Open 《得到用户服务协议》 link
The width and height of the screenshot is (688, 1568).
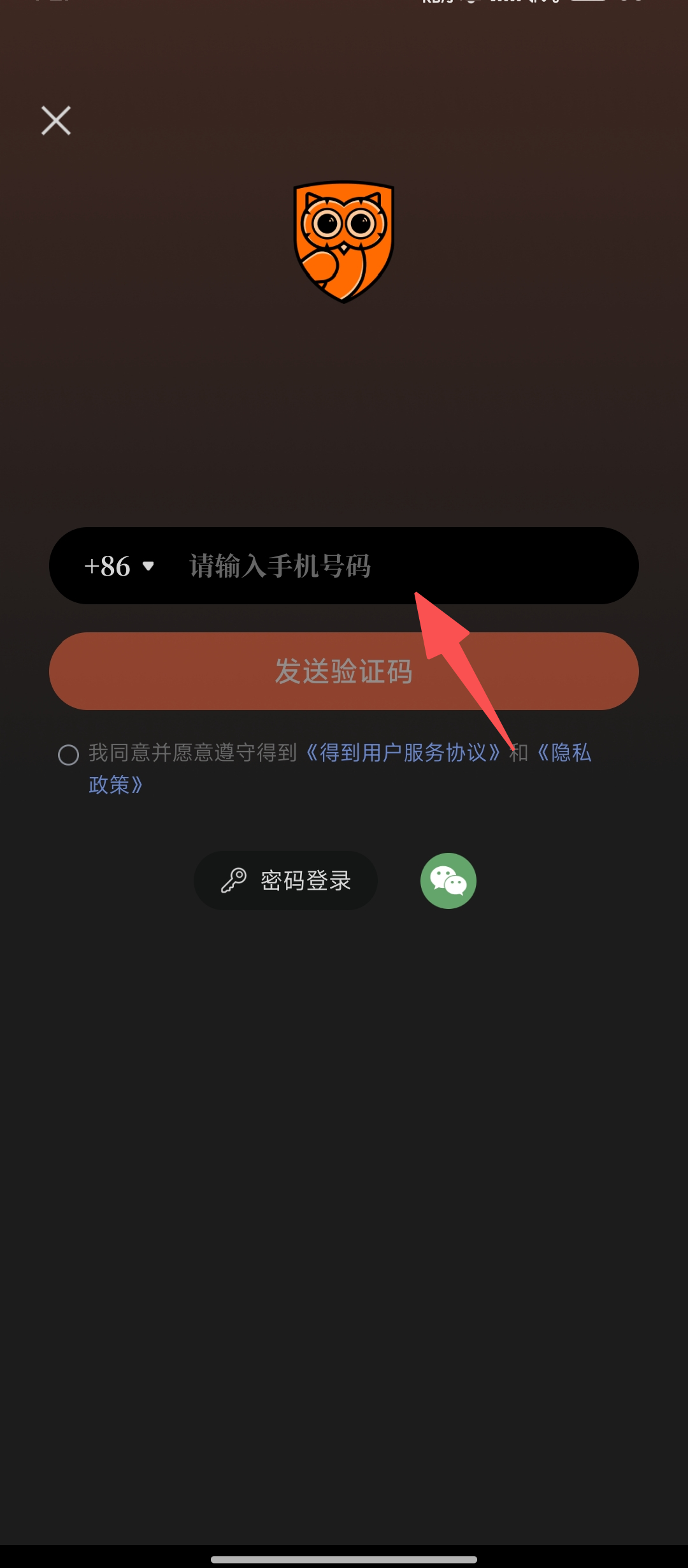pos(403,753)
